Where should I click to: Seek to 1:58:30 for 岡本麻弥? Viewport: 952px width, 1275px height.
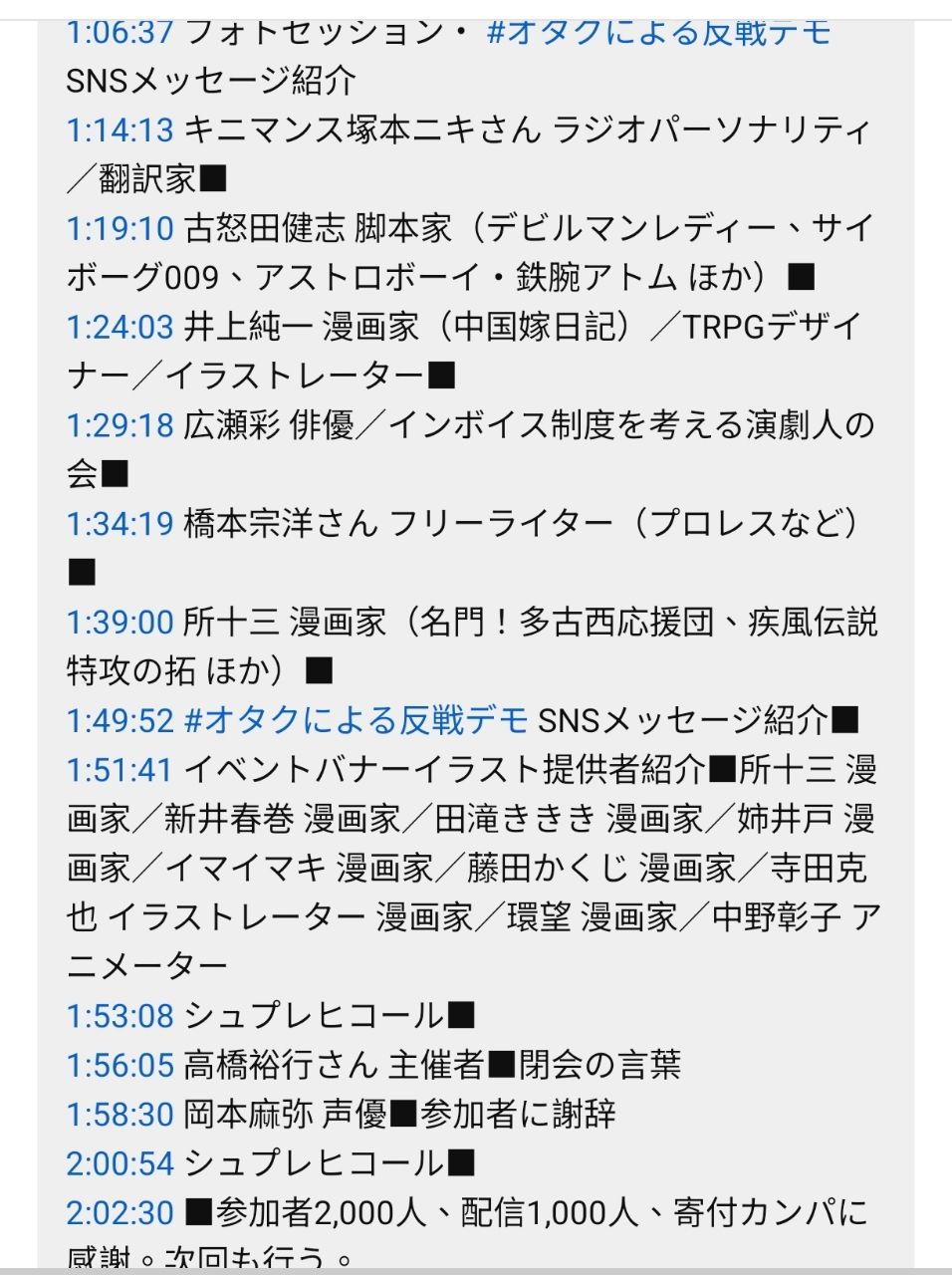(119, 1114)
